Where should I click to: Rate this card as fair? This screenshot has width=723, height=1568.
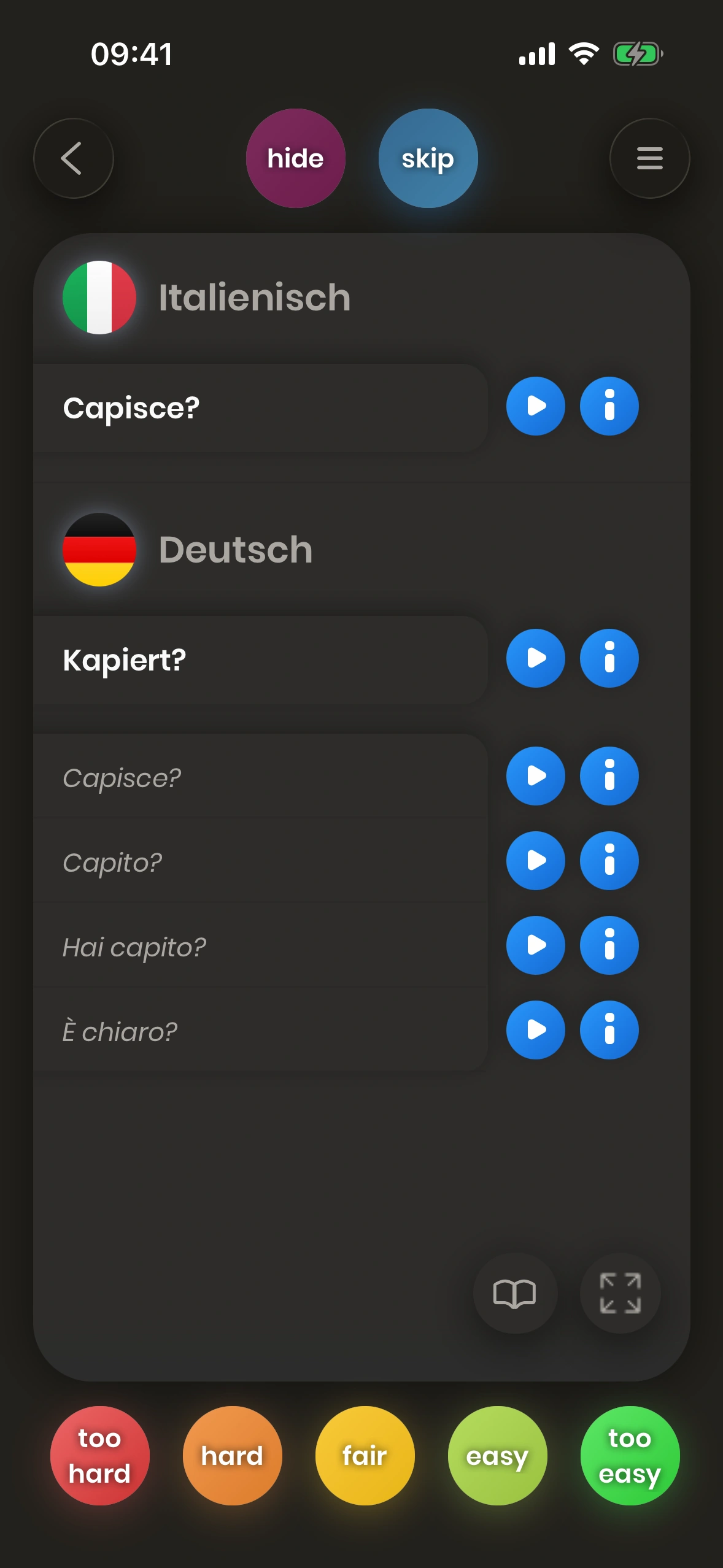point(365,1455)
